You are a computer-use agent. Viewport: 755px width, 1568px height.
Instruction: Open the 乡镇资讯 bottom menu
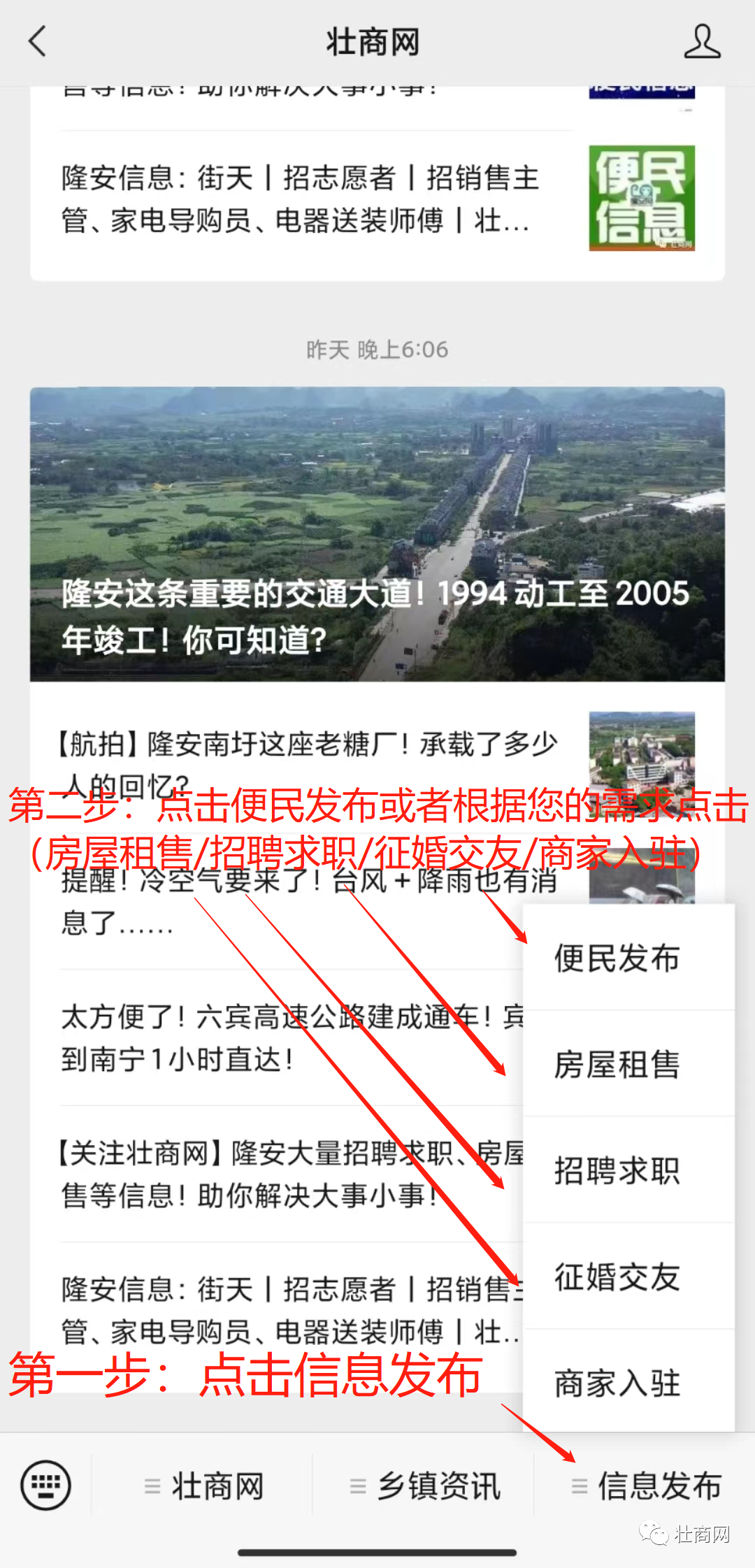[424, 1486]
